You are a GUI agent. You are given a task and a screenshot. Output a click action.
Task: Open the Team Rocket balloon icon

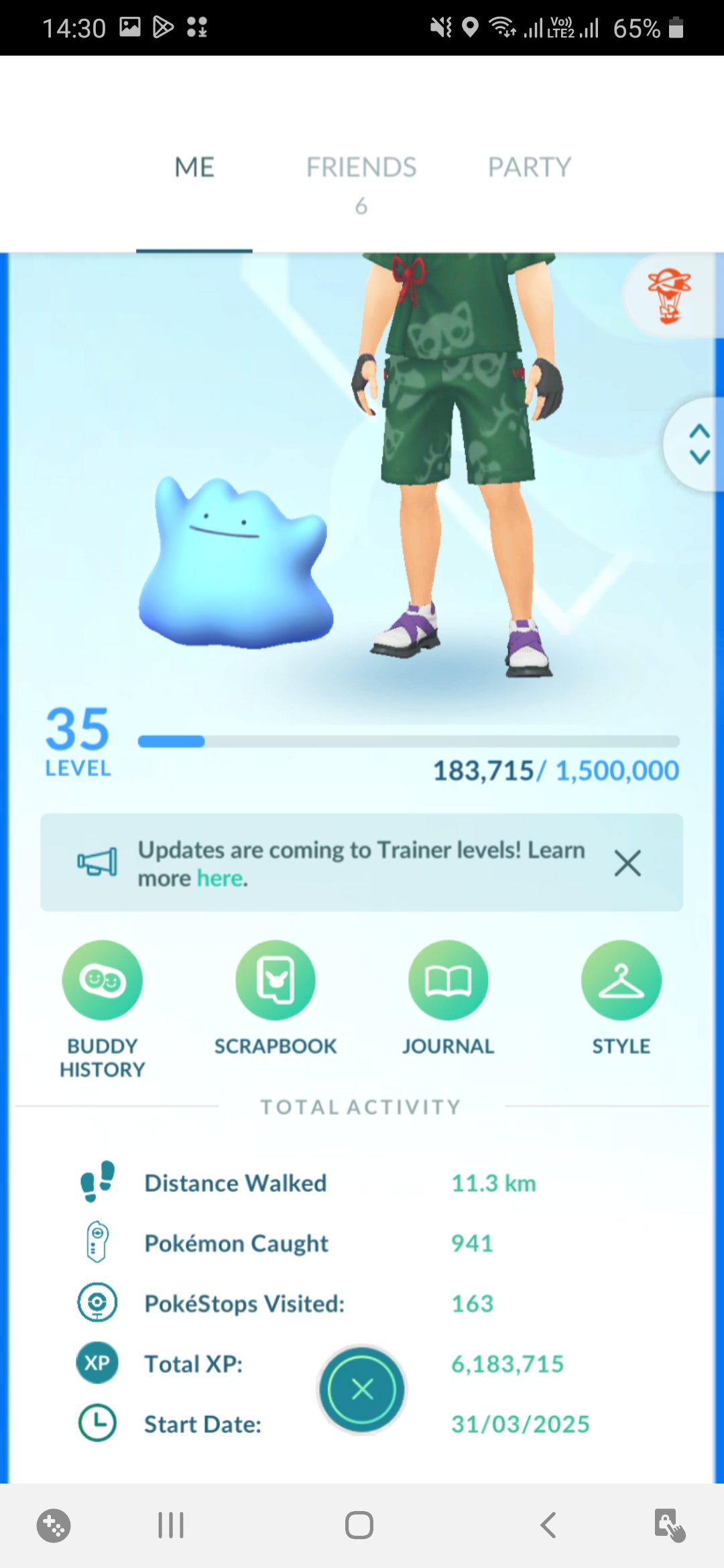[670, 296]
